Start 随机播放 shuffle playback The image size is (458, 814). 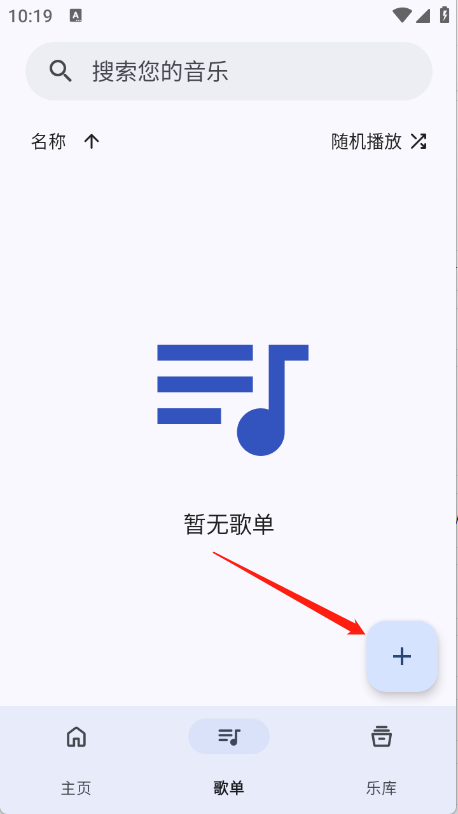click(379, 141)
